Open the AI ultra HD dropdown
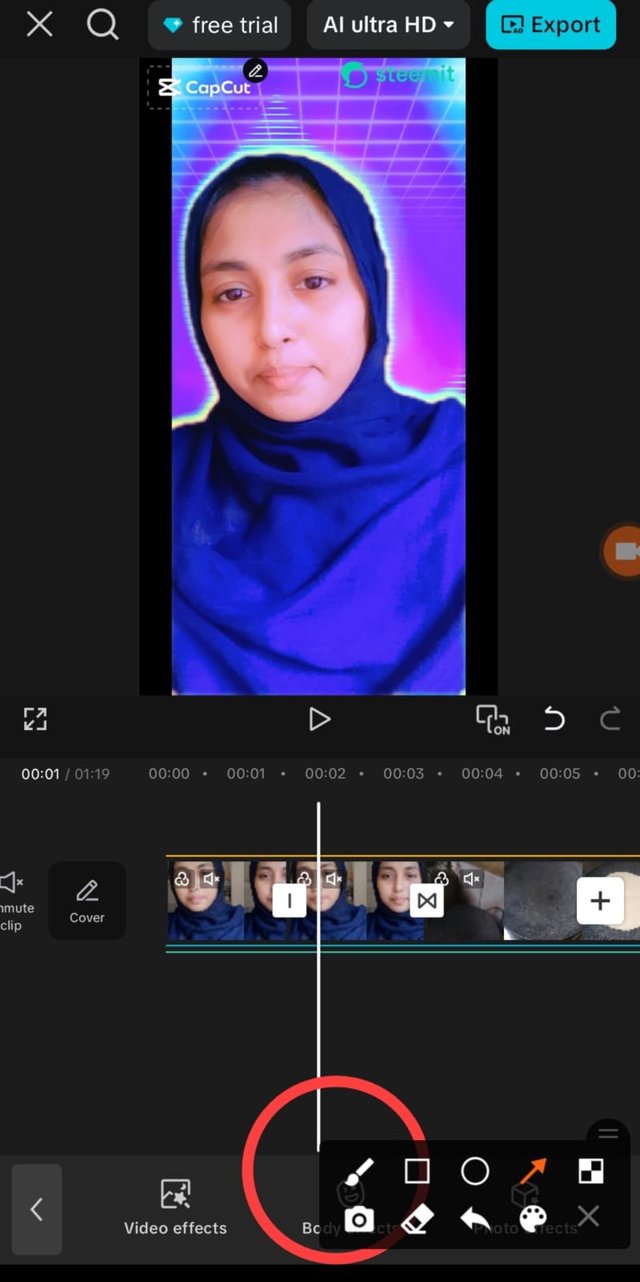640x1282 pixels. click(388, 24)
